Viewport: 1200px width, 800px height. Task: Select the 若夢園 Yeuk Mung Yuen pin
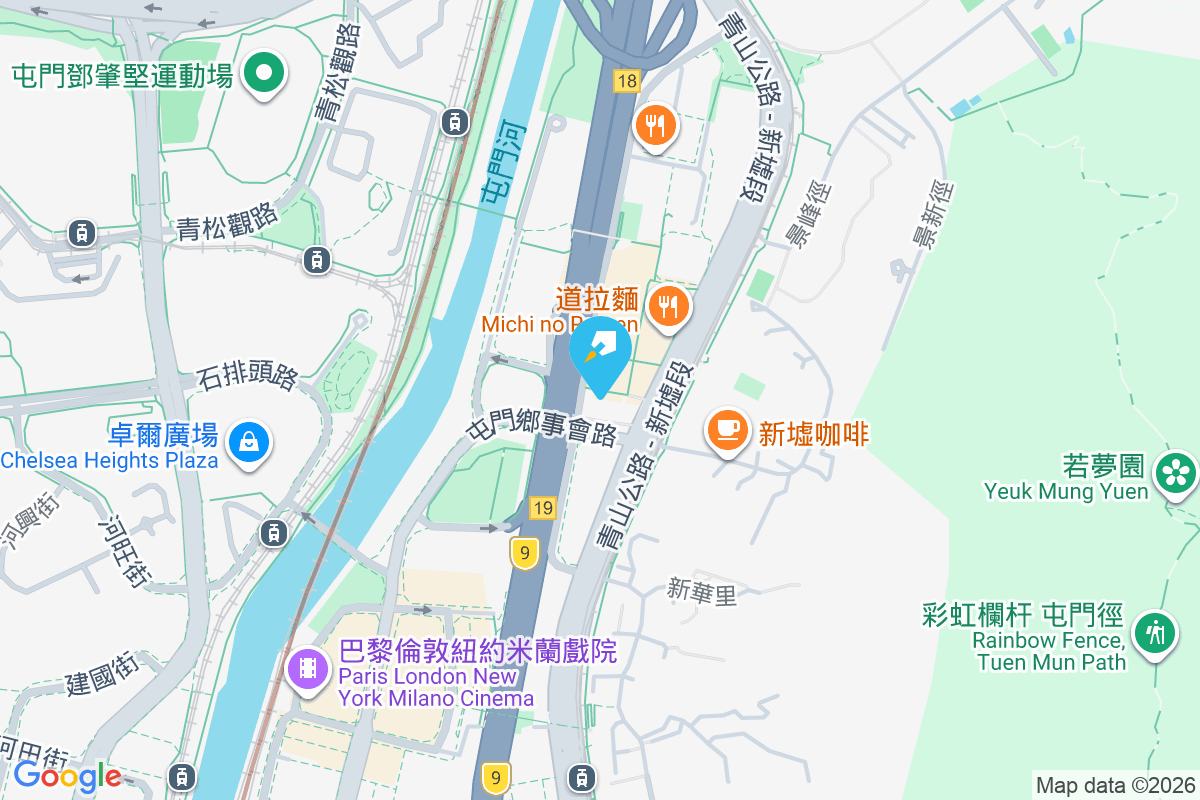pos(1175,472)
